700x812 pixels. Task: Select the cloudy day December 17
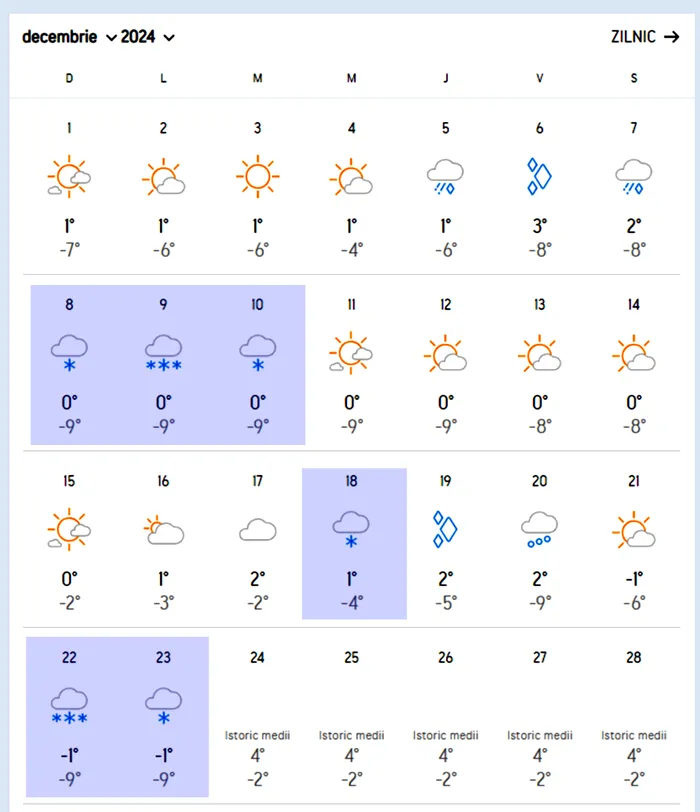coord(257,541)
